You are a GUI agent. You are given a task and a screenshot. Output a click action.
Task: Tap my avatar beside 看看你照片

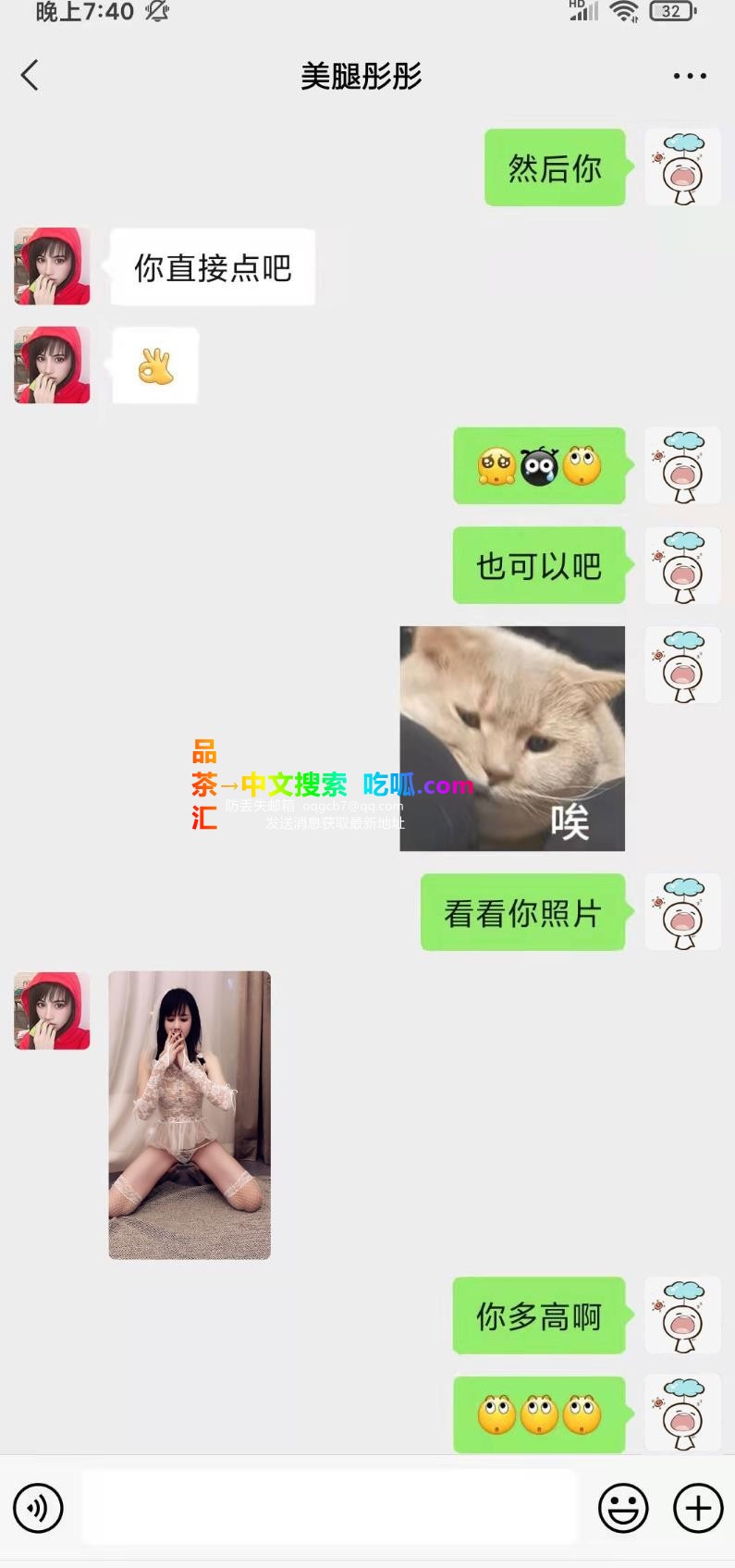pyautogui.click(x=682, y=912)
